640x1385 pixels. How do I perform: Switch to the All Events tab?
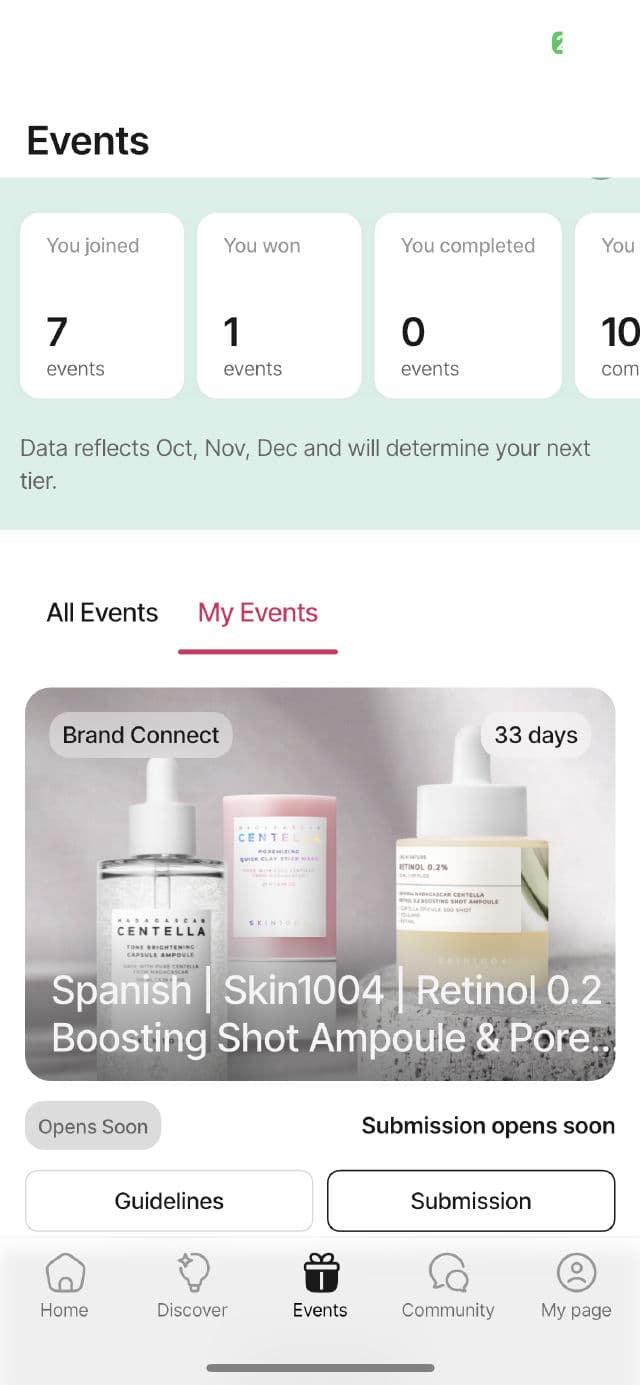pyautogui.click(x=102, y=613)
